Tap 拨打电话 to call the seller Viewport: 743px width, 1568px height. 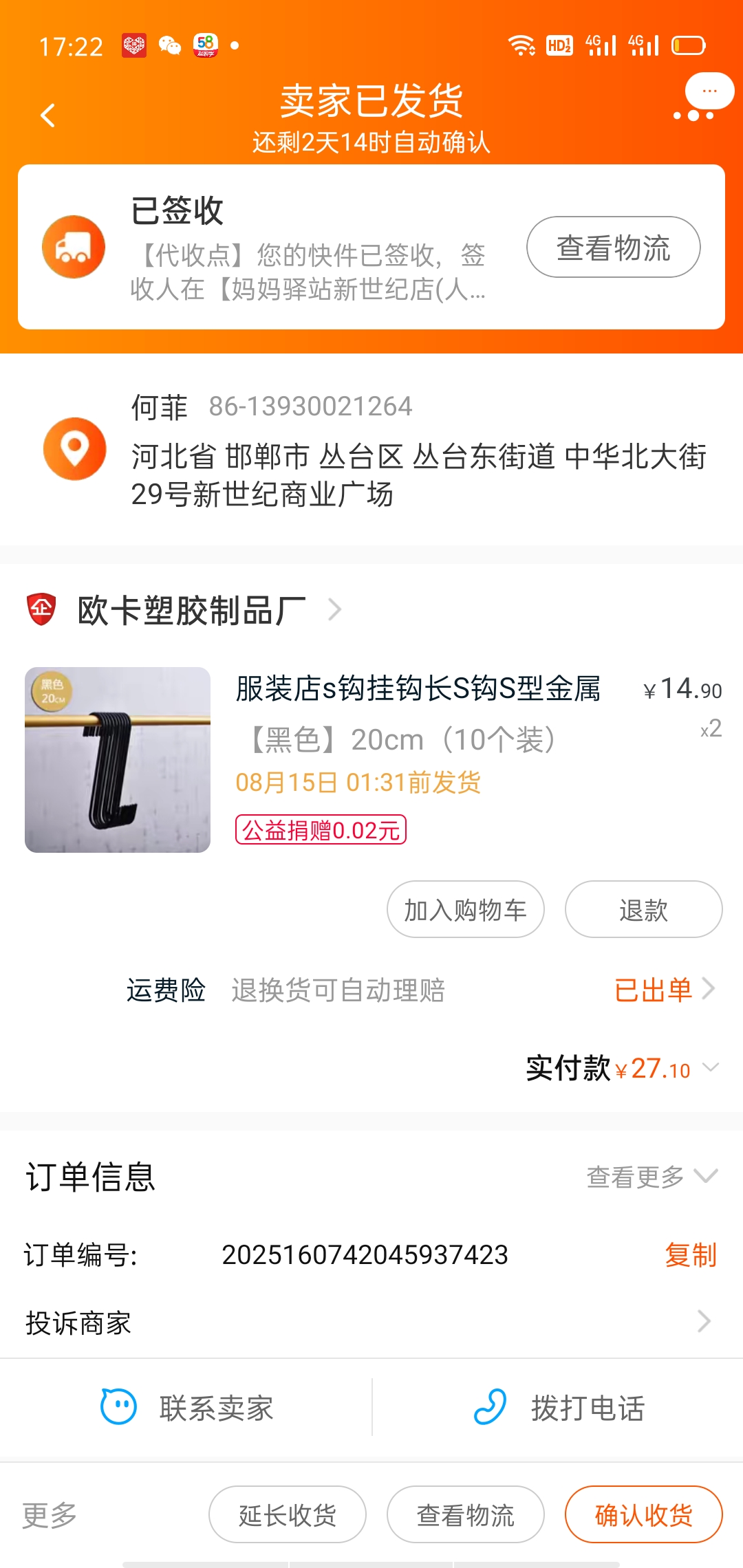tap(558, 1408)
